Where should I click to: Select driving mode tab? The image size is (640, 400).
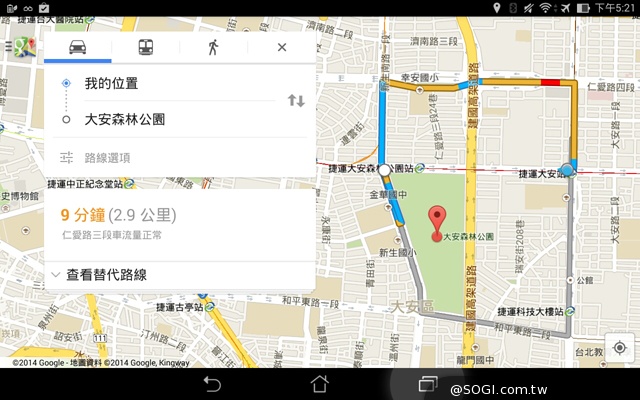tap(78, 47)
